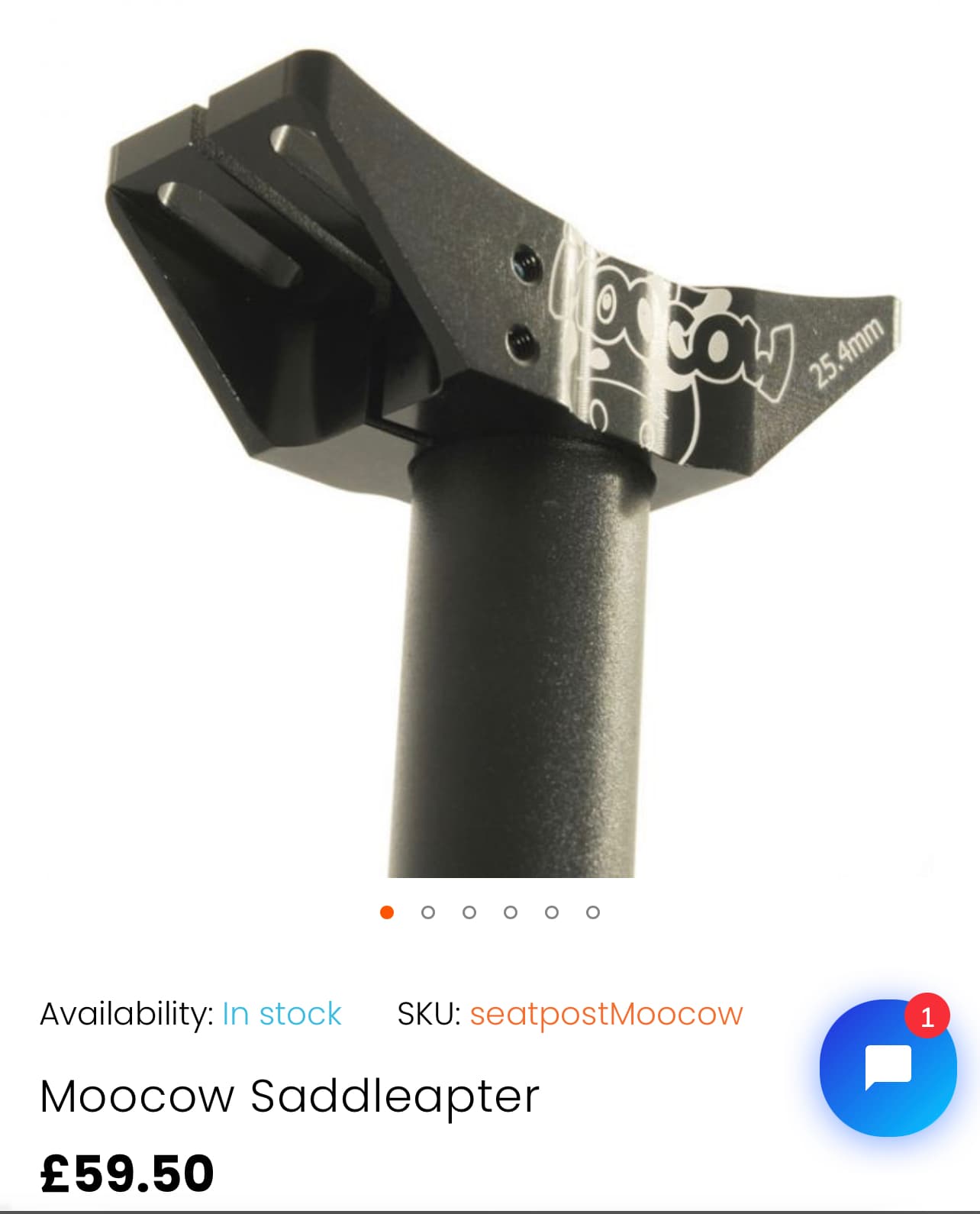
Task: Show the fourth product image dot
Action: [x=511, y=912]
